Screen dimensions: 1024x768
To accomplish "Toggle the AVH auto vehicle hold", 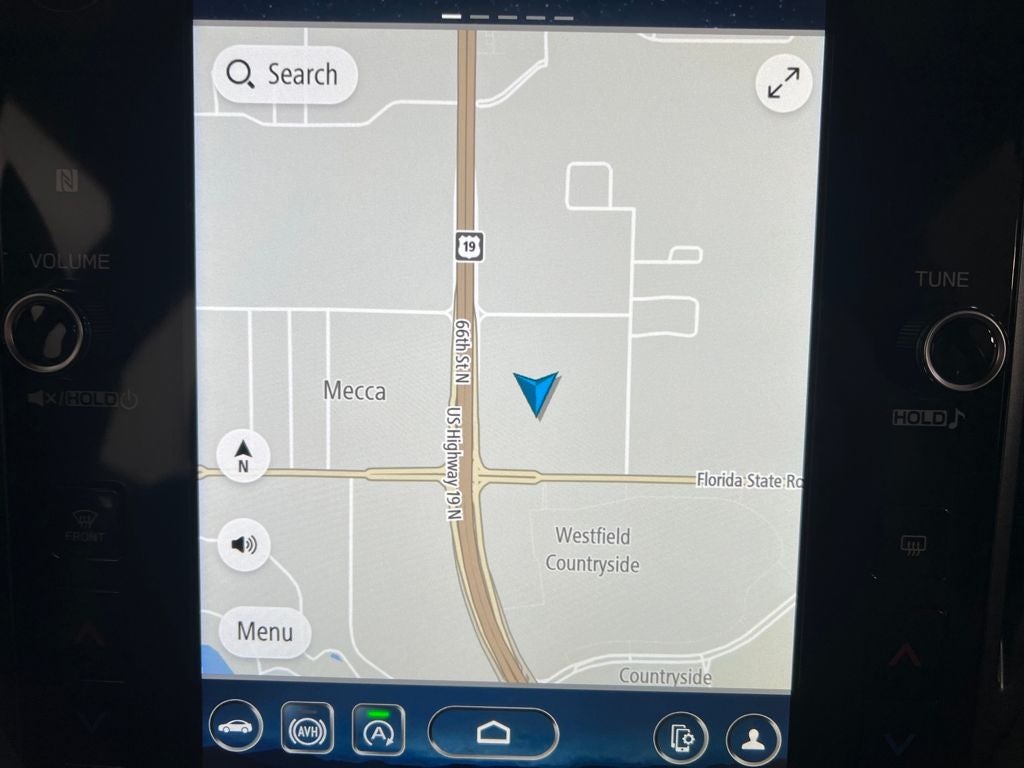I will coord(307,730).
